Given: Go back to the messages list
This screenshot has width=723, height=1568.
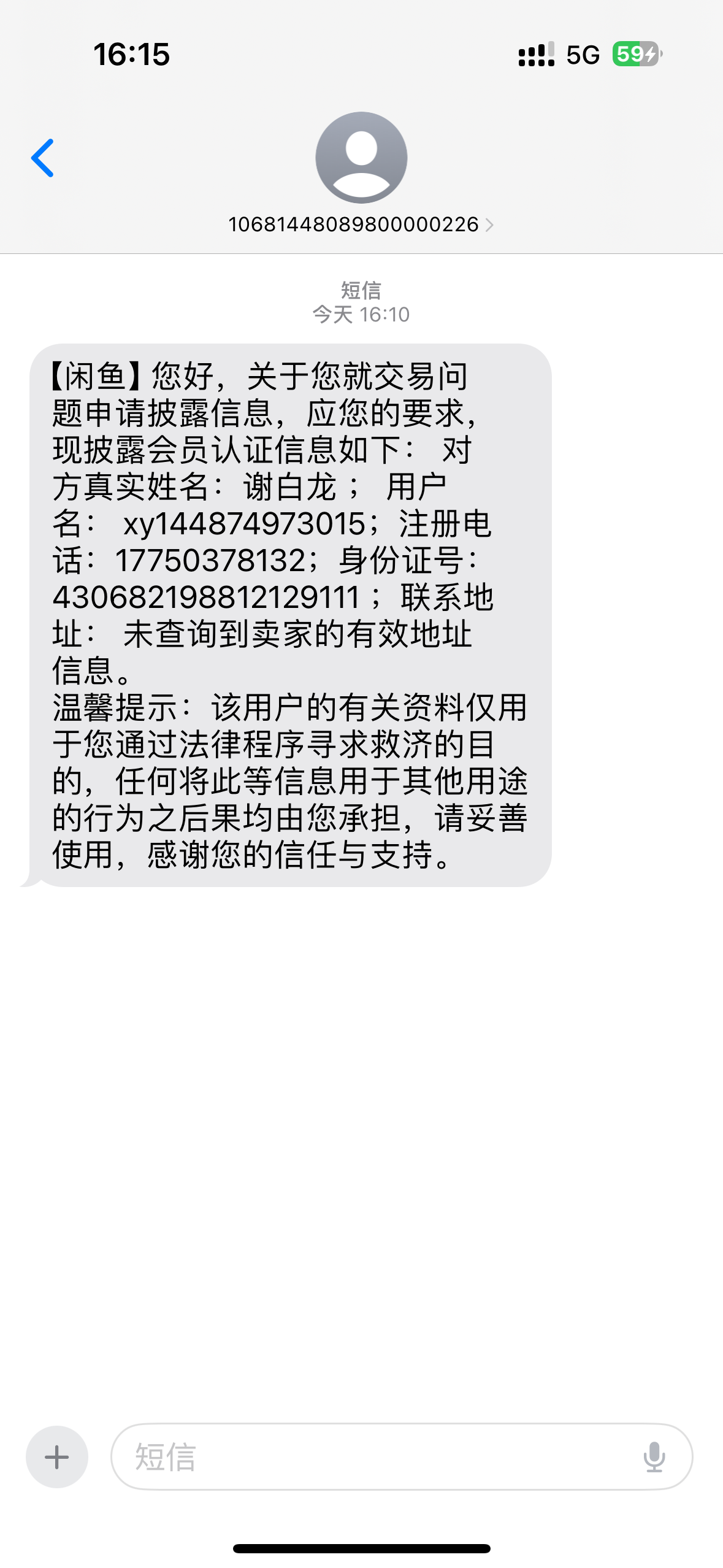Looking at the screenshot, I should click(x=43, y=158).
